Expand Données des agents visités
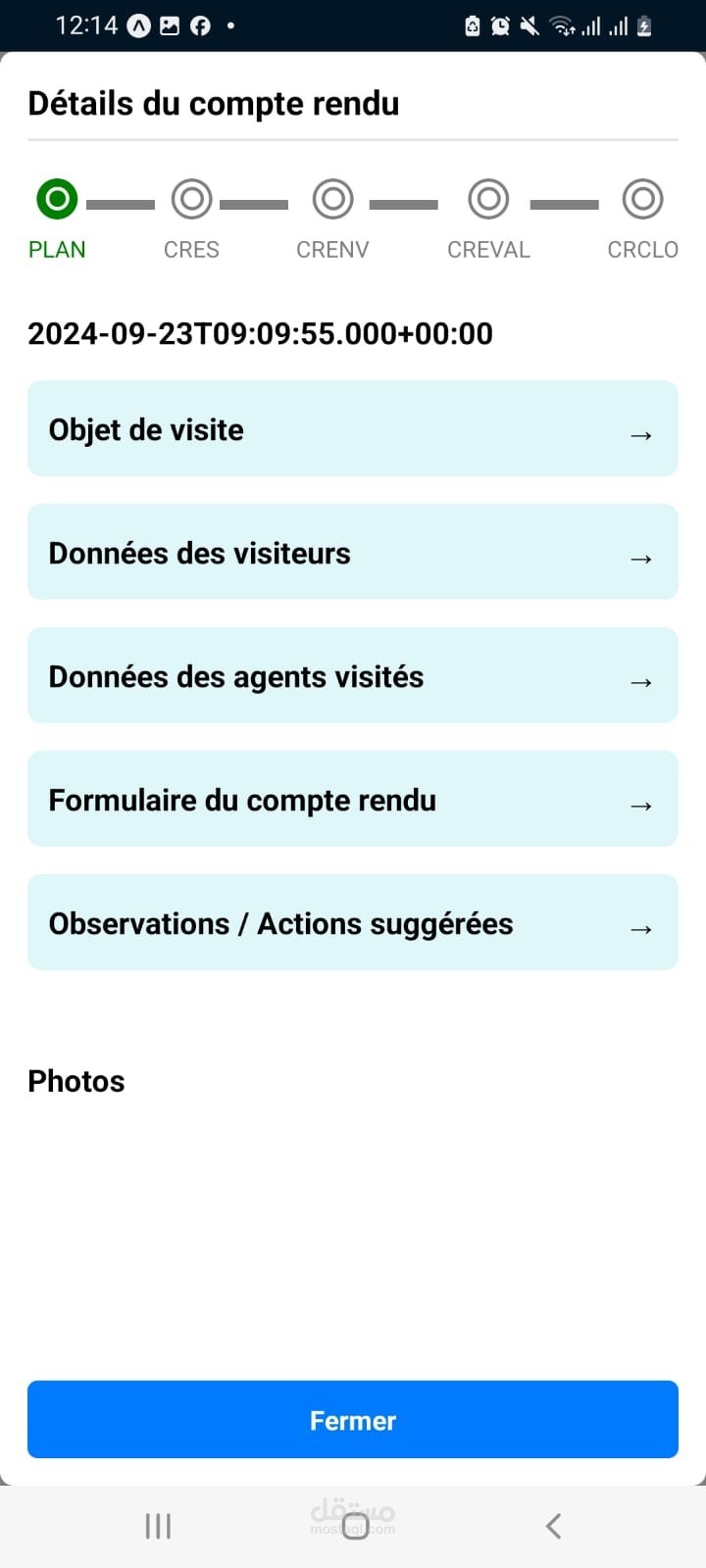The image size is (706, 1568). tap(352, 676)
